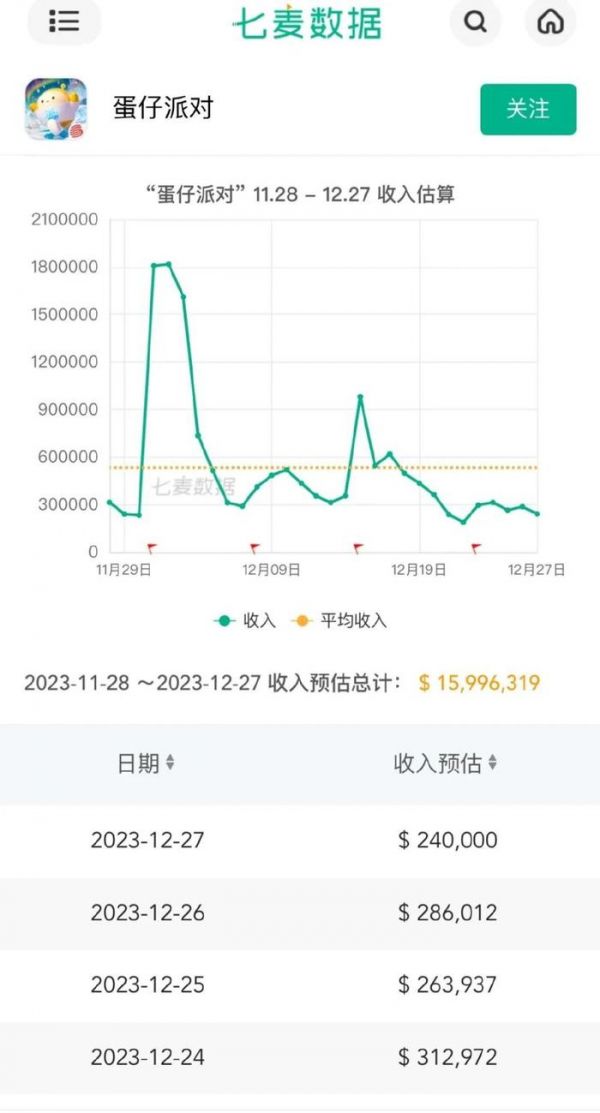Sort the table by 日期

click(146, 764)
